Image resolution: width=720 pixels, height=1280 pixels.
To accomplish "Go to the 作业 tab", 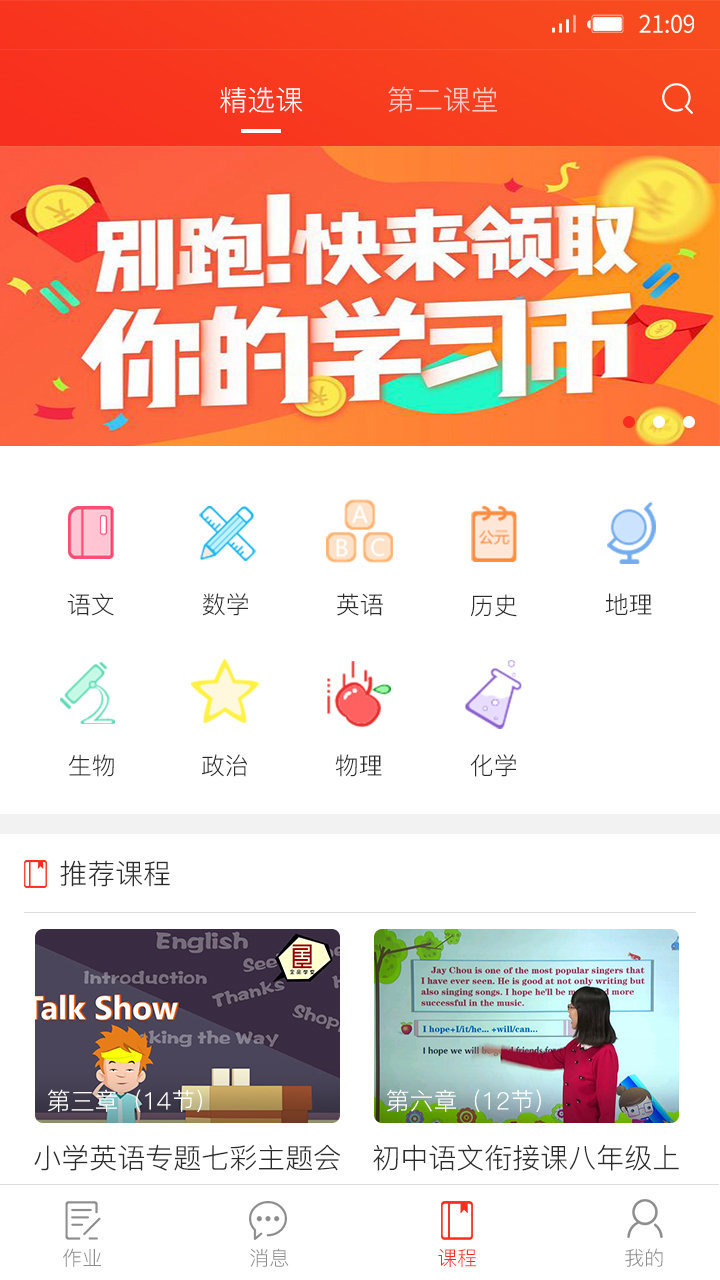I will click(83, 1234).
